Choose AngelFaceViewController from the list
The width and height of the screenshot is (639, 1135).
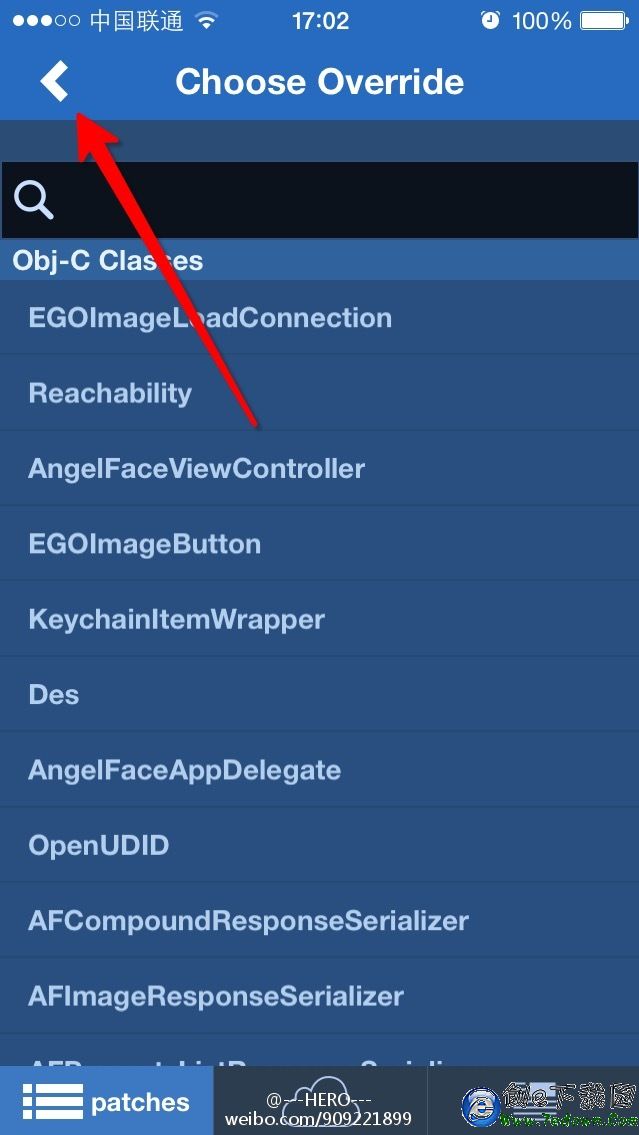(197, 468)
